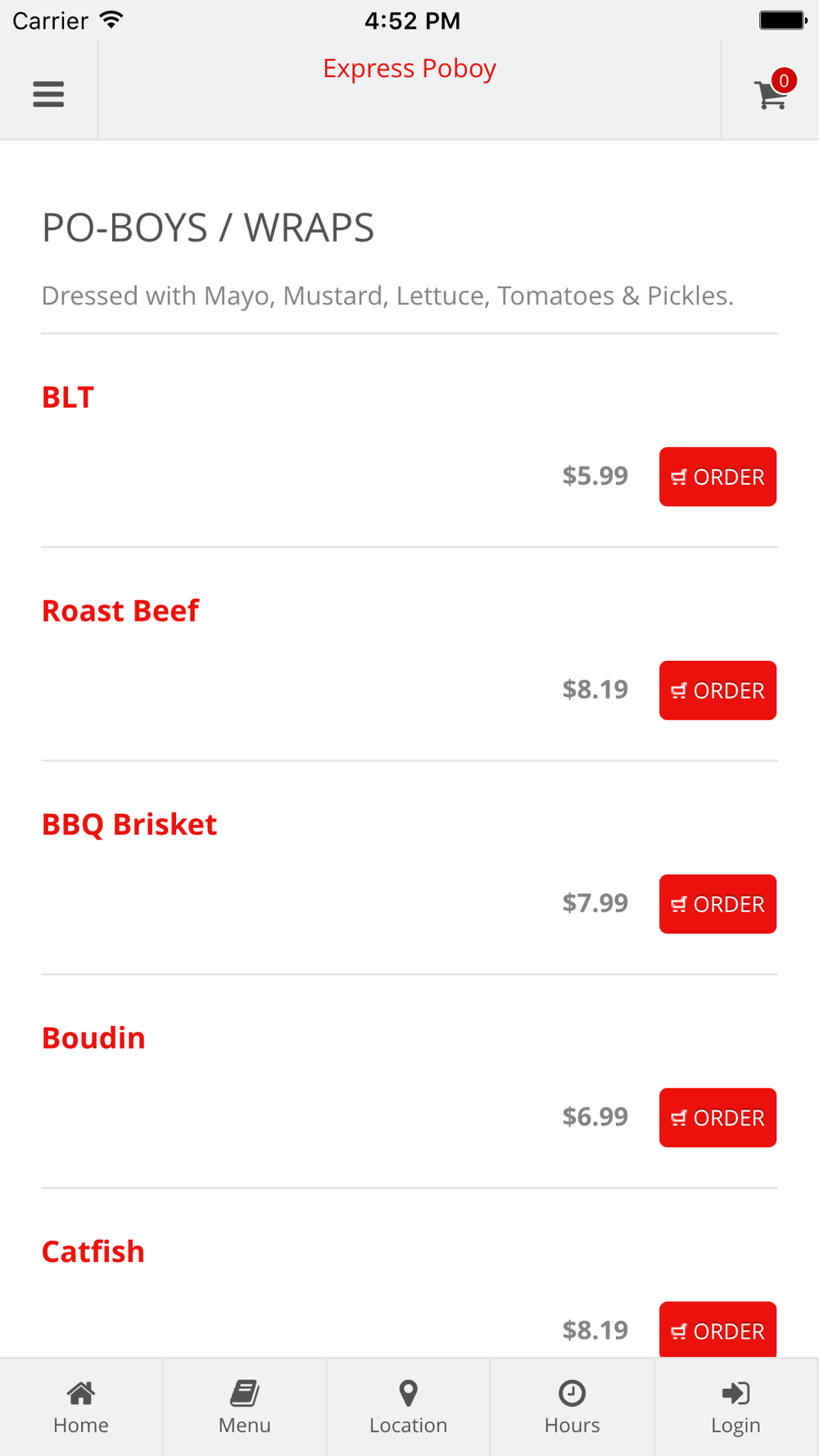Order the BBQ Brisket po-boy
Screen dimensions: 819x1456
coord(717,904)
